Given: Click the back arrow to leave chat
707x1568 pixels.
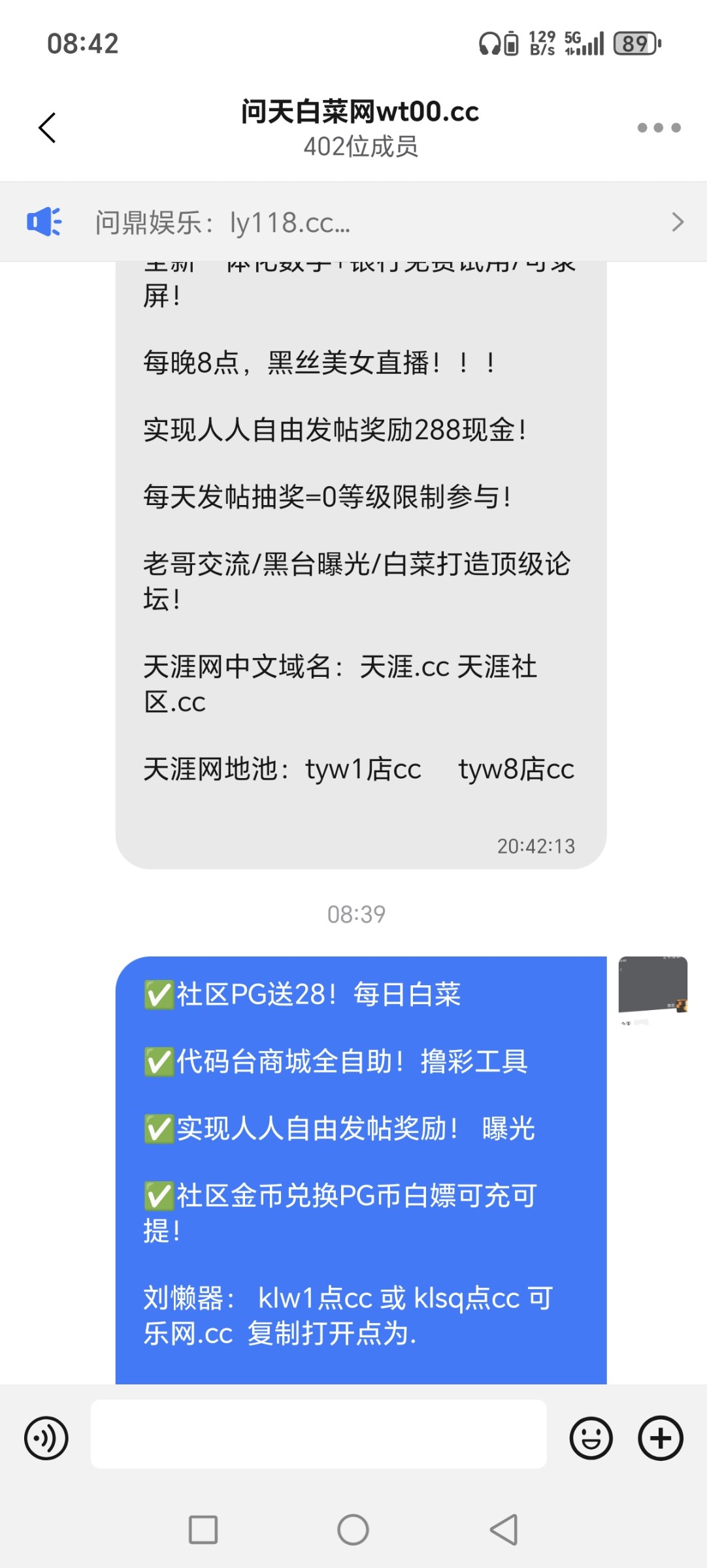Looking at the screenshot, I should (46, 128).
